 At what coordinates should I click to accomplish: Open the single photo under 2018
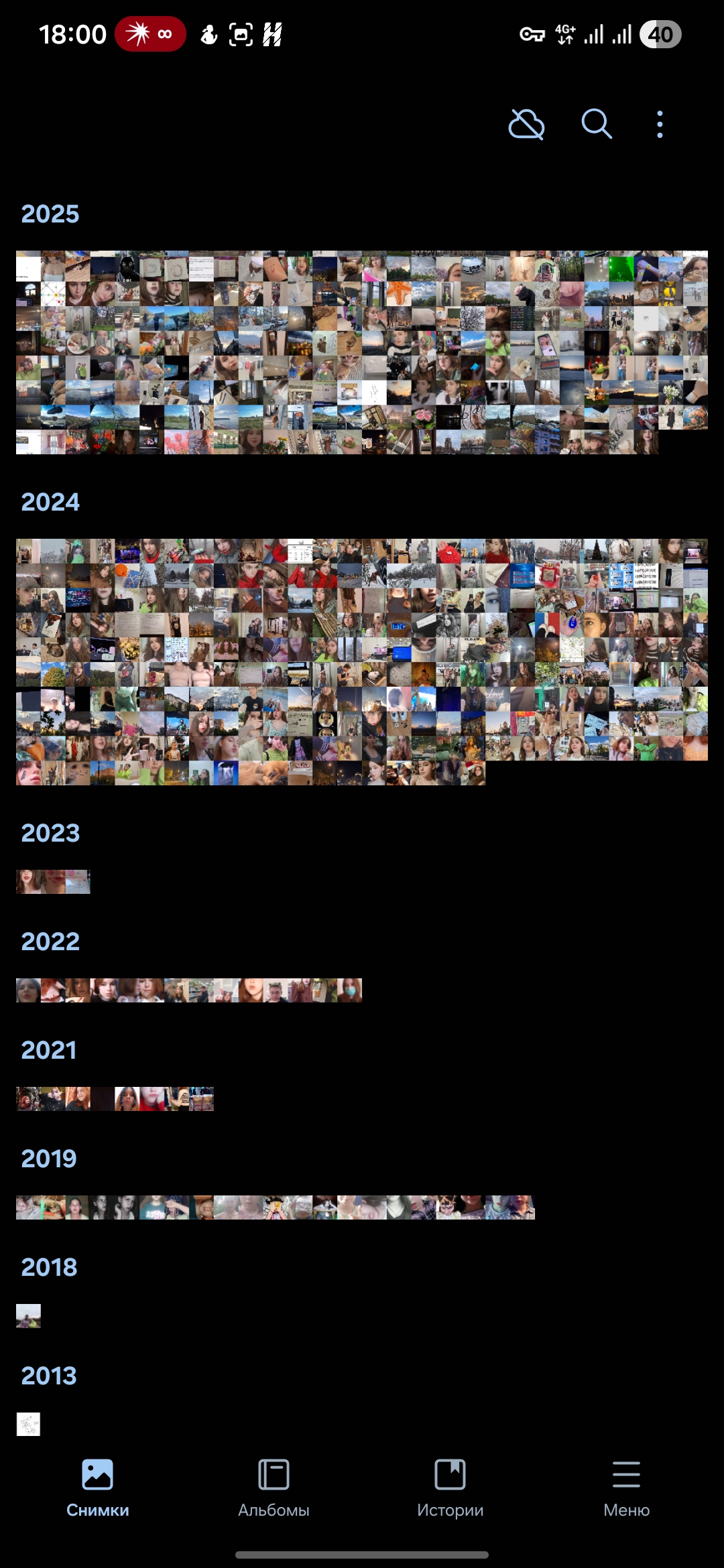point(28,1316)
